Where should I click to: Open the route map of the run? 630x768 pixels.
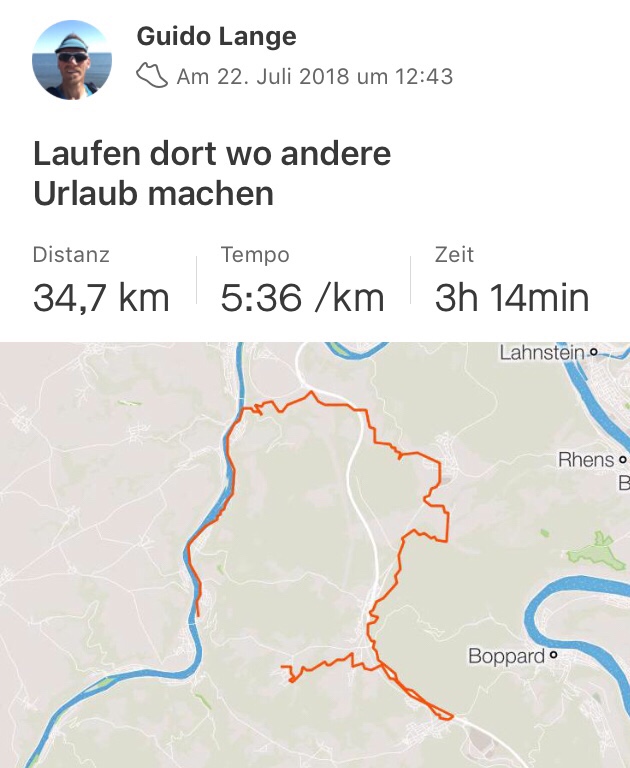(x=315, y=555)
